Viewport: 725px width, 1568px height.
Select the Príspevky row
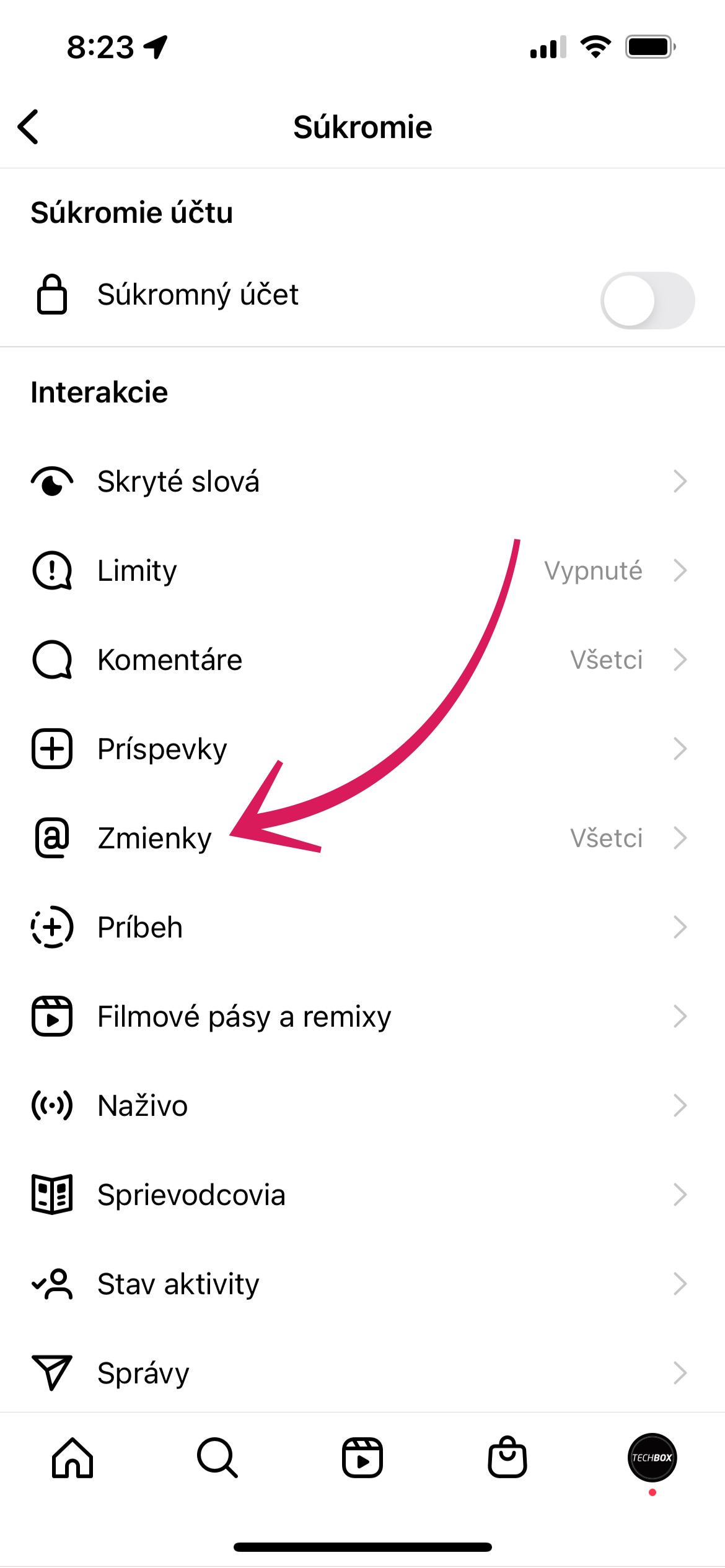click(x=362, y=749)
